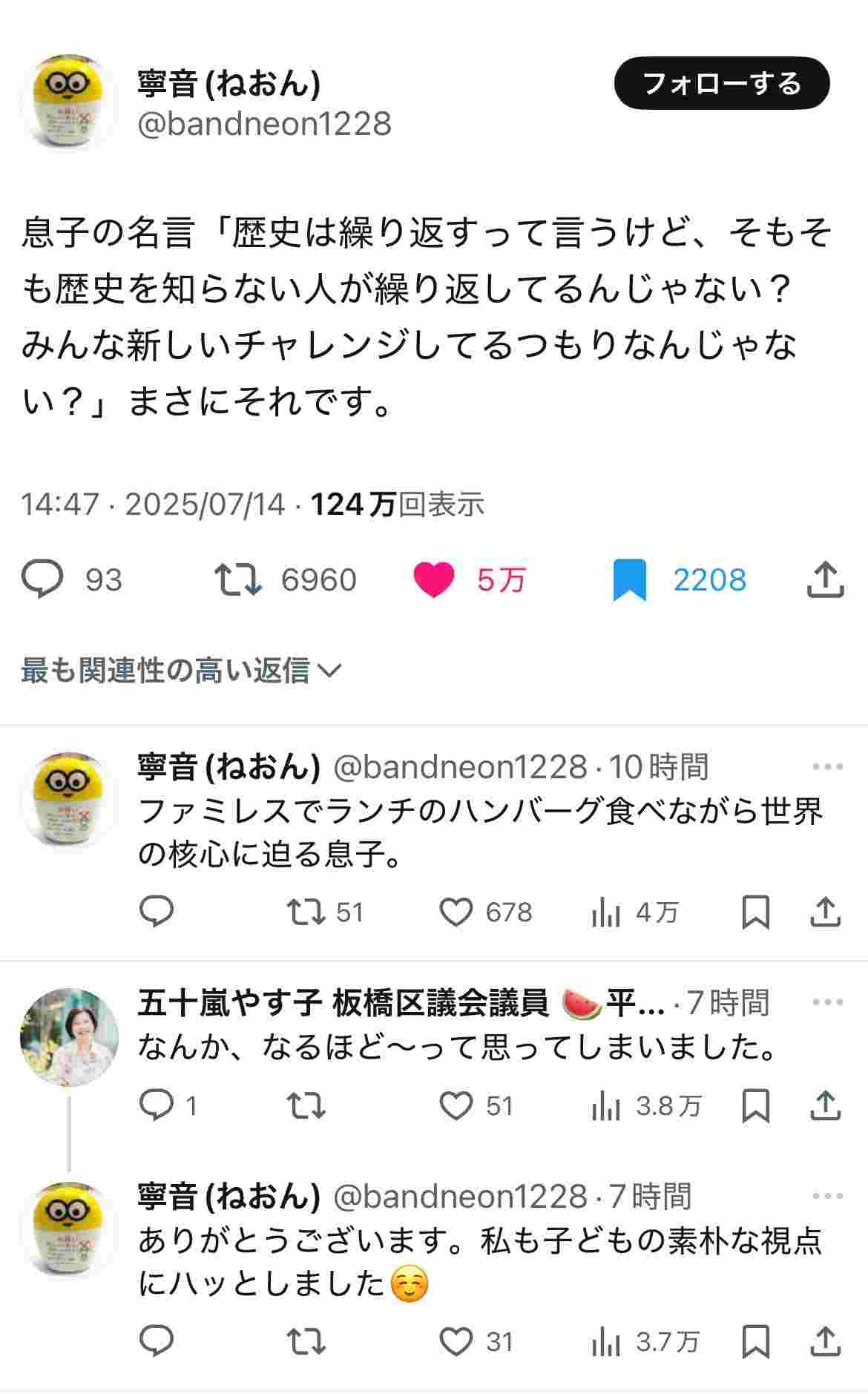Open 五十嵐やす子's profile picture
This screenshot has height=1394, width=868.
point(68,1036)
